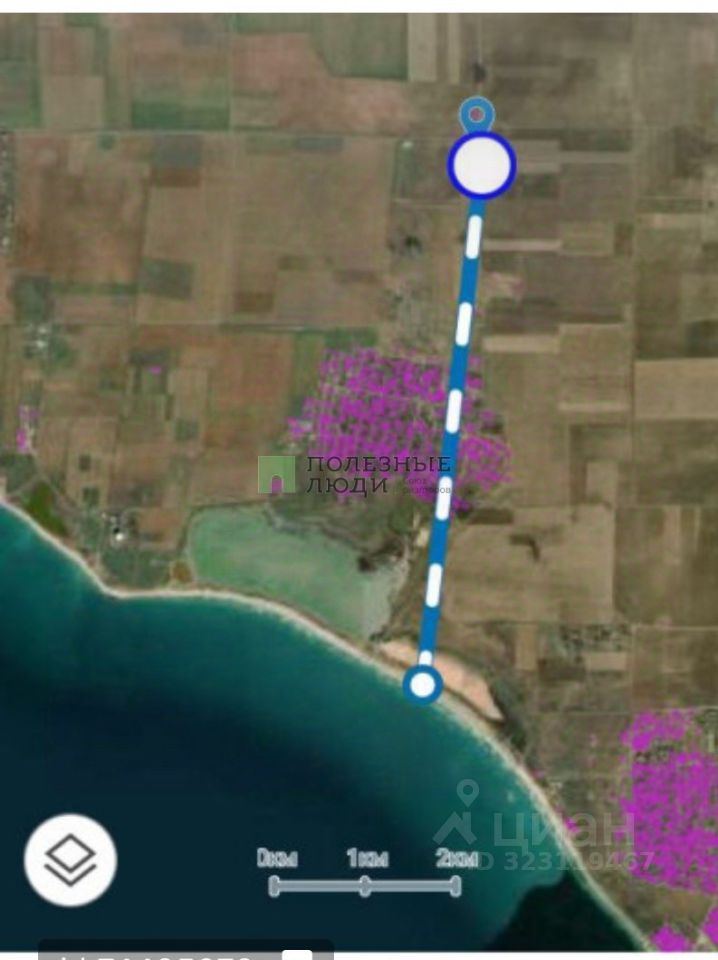Select the large white measurement endpoint
718x960 pixels.
482,165
